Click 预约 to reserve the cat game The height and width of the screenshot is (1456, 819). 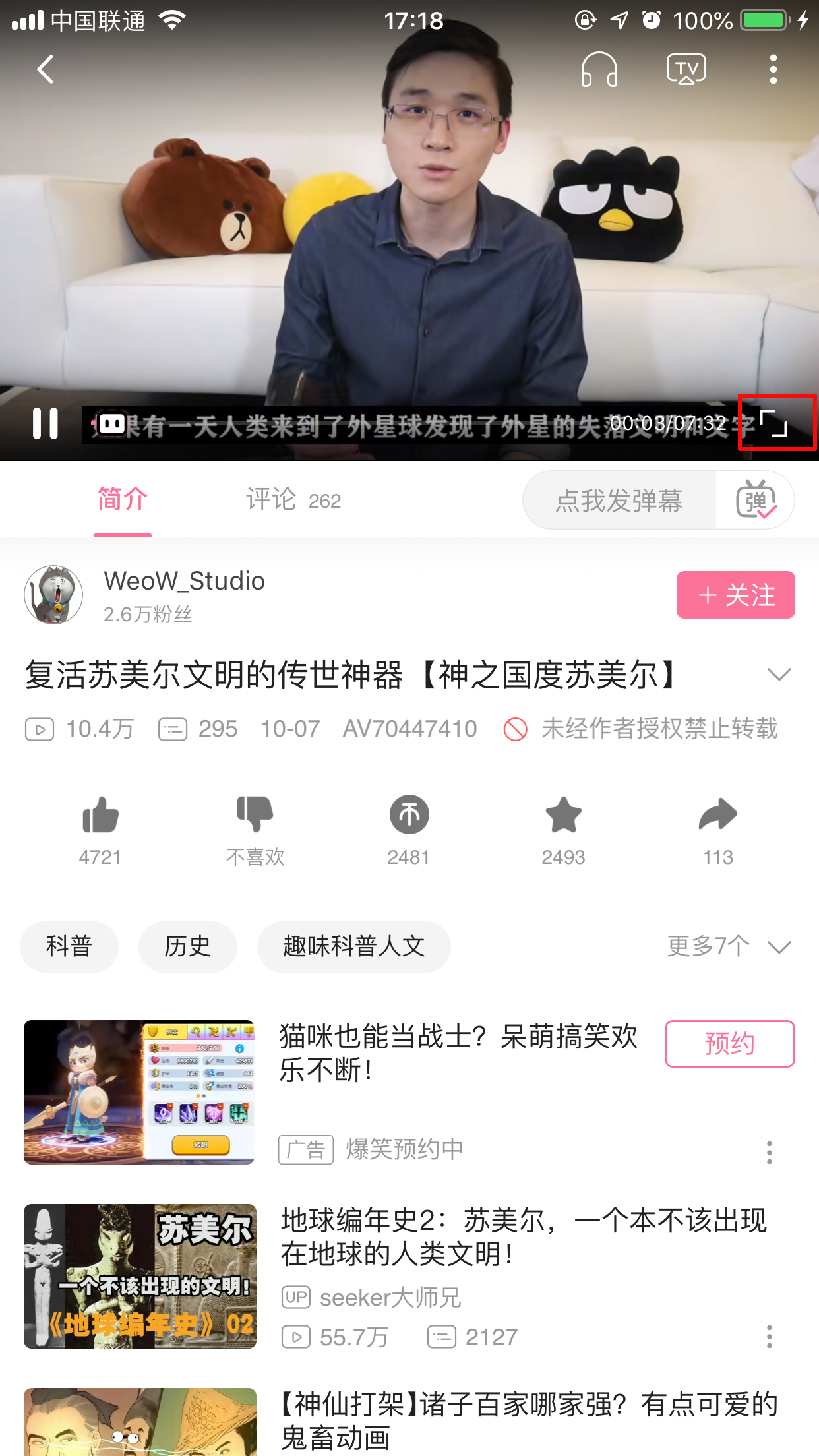point(729,1044)
